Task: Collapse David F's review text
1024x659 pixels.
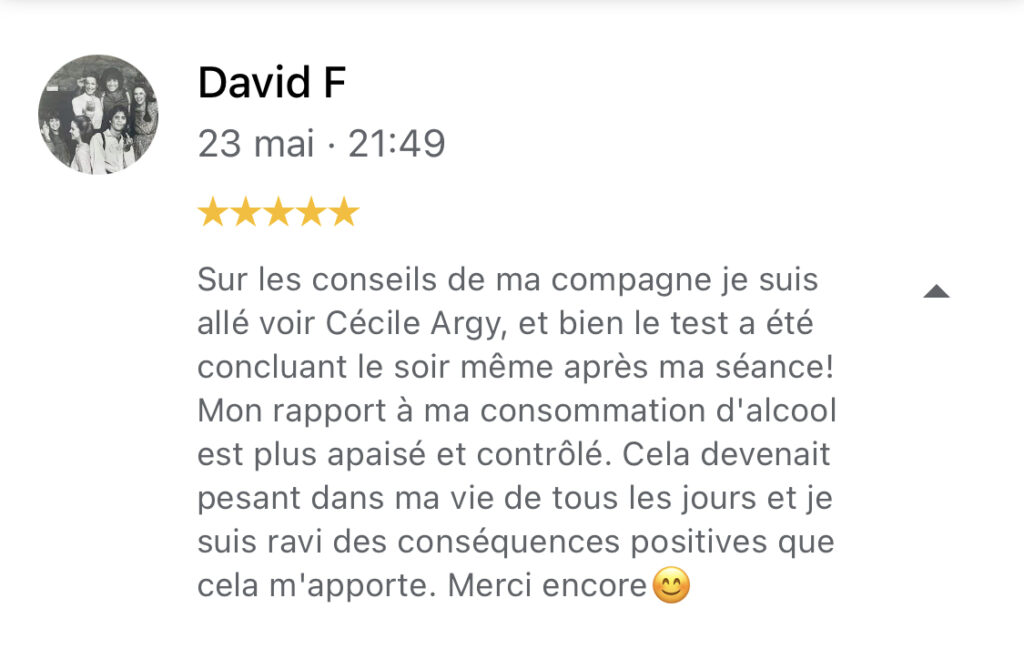Action: pos(935,292)
